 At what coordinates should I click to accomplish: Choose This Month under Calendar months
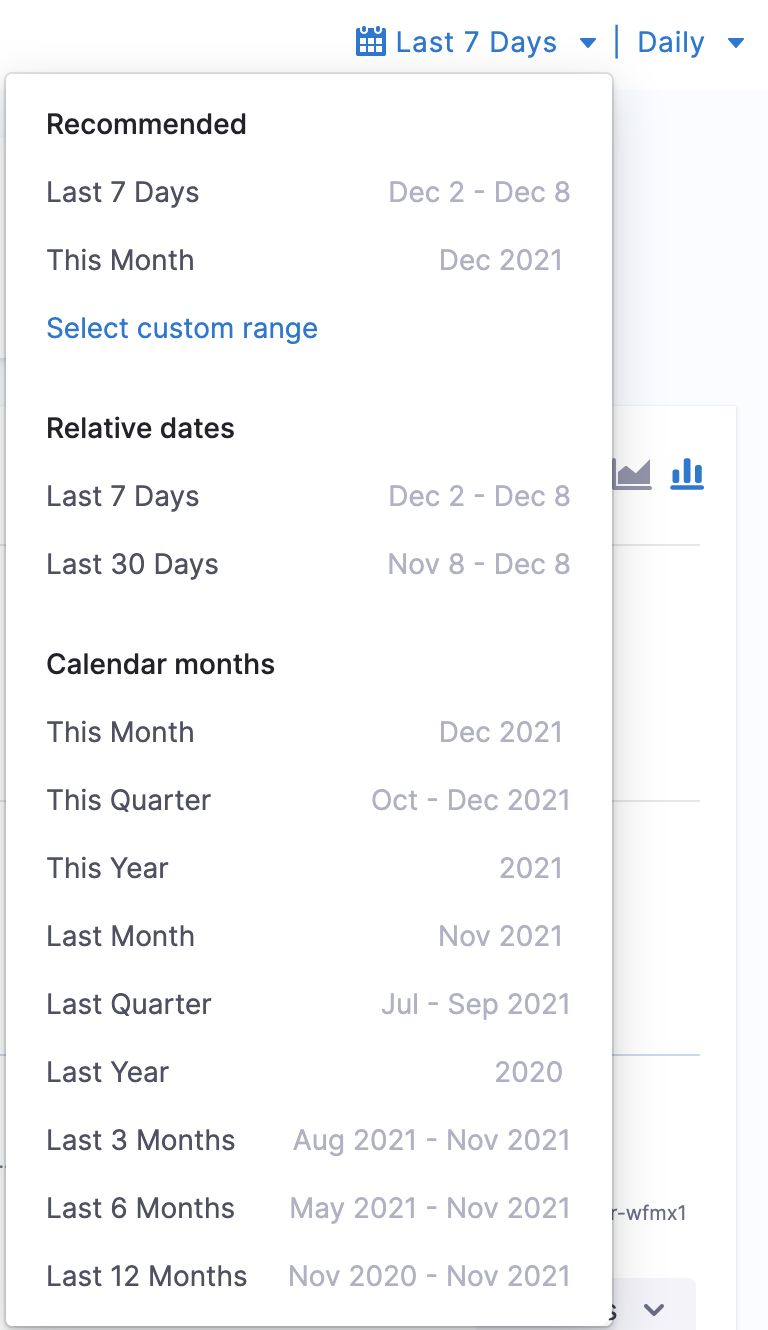[x=309, y=732]
